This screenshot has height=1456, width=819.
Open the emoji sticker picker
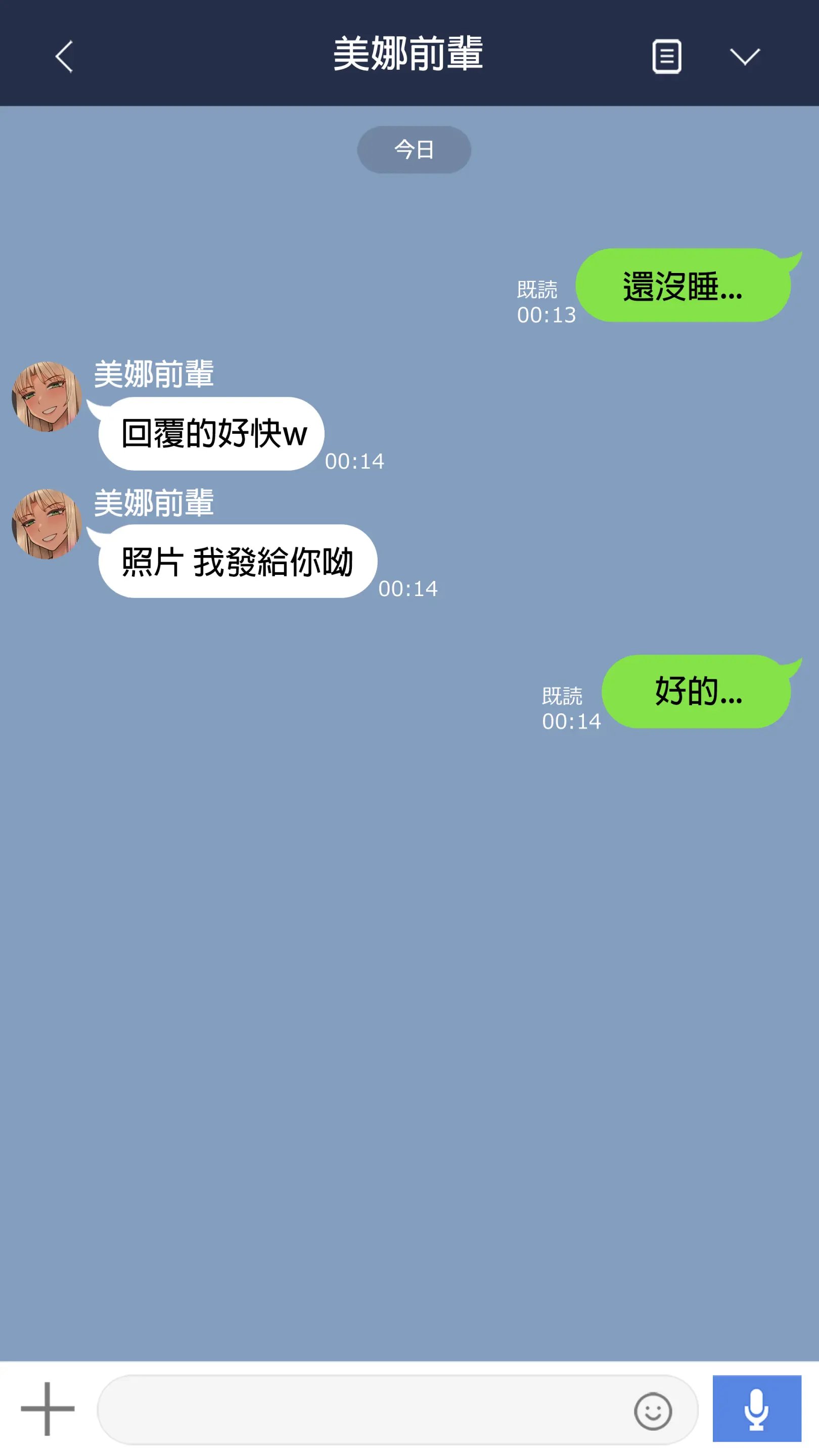(x=652, y=1411)
